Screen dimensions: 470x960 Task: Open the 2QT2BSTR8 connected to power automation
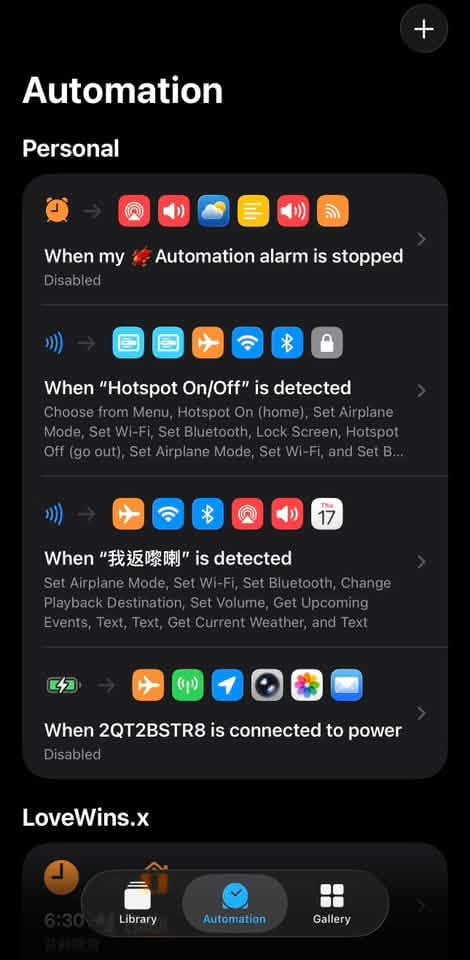click(235, 713)
